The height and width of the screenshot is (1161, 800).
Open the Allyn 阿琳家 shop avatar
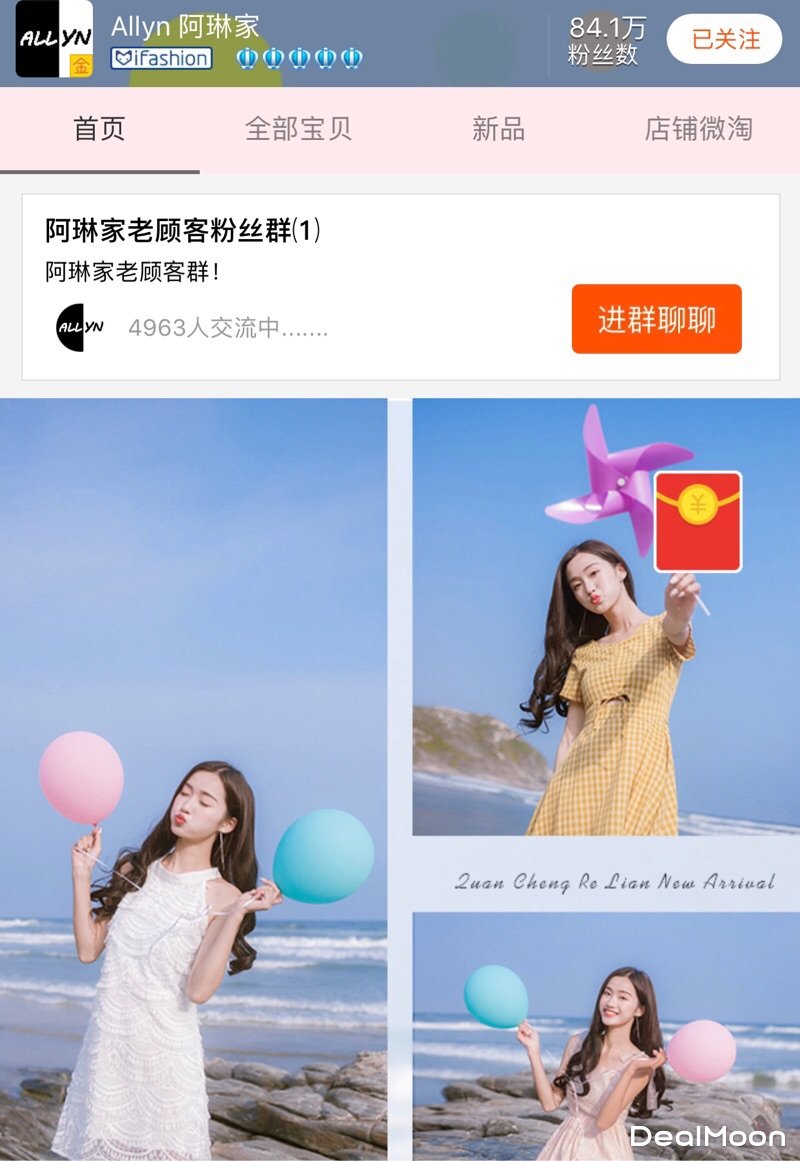54,39
